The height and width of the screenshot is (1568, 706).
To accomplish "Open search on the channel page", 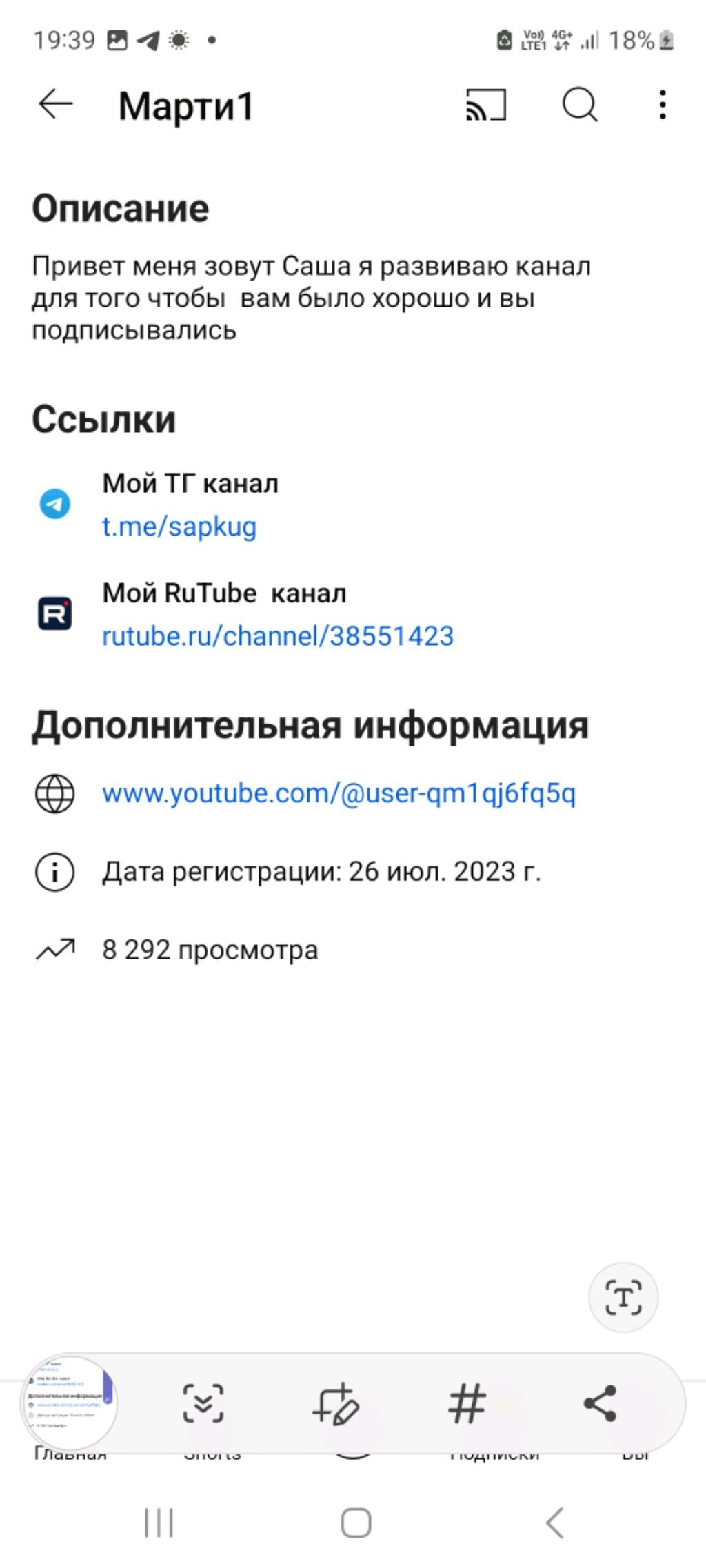I will point(580,105).
